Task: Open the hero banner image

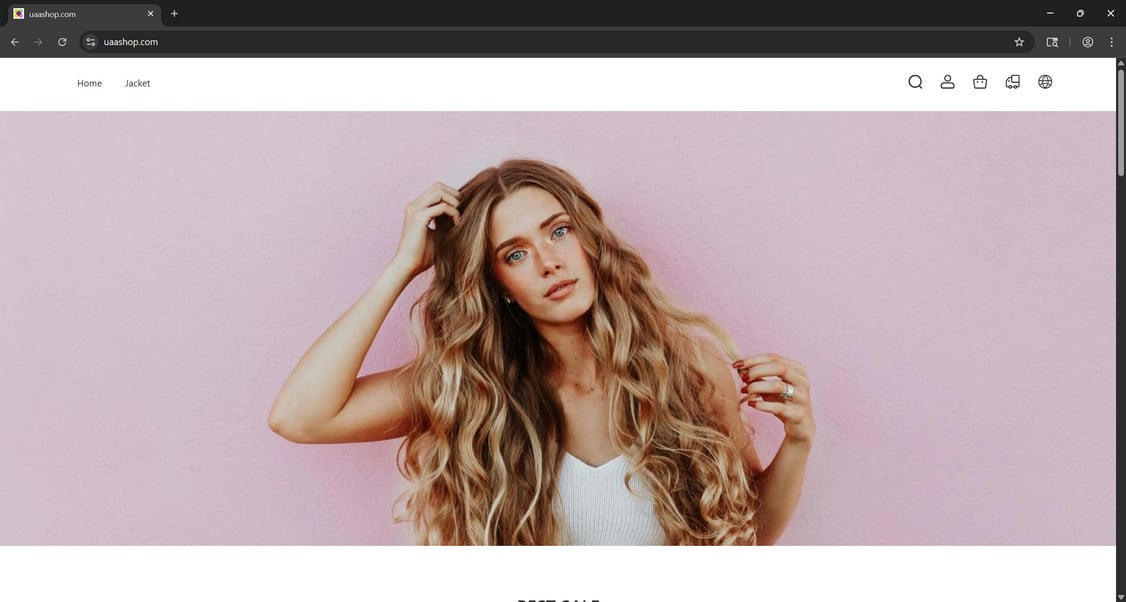Action: click(558, 328)
